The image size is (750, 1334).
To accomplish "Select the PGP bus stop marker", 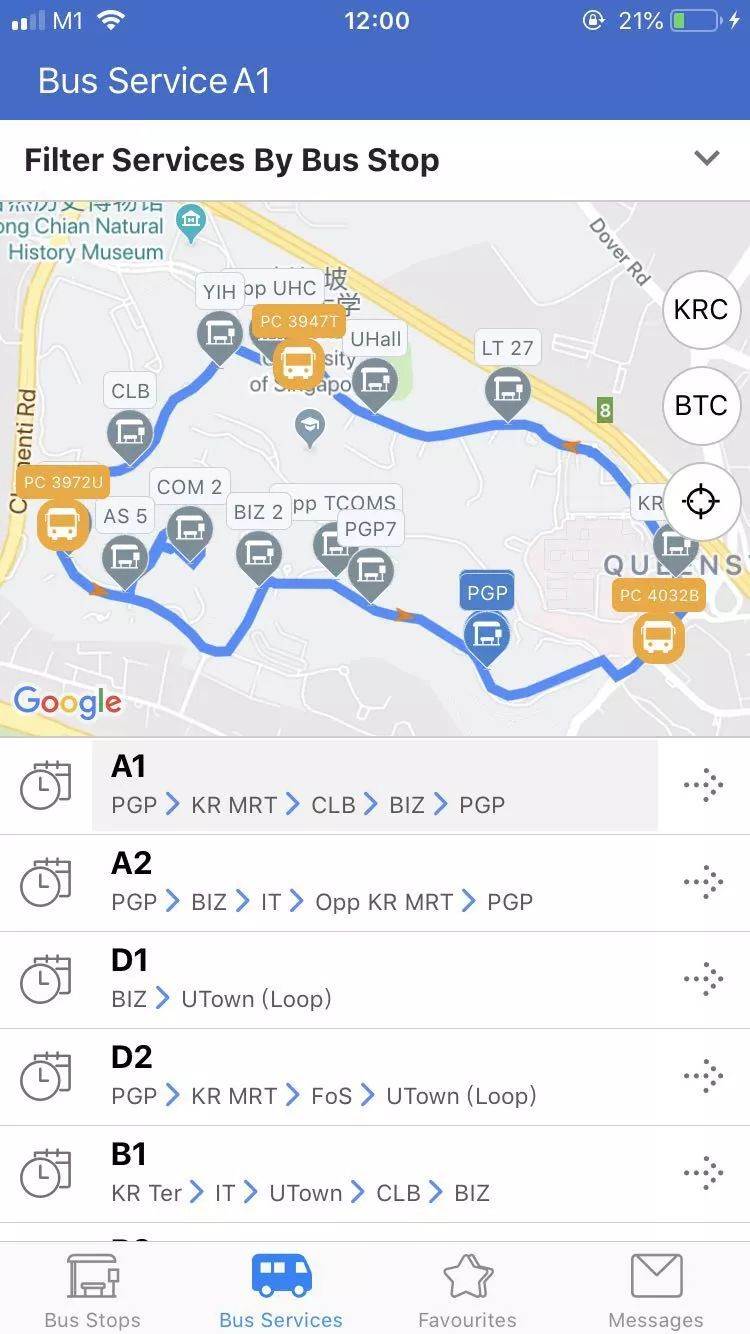I will [487, 630].
